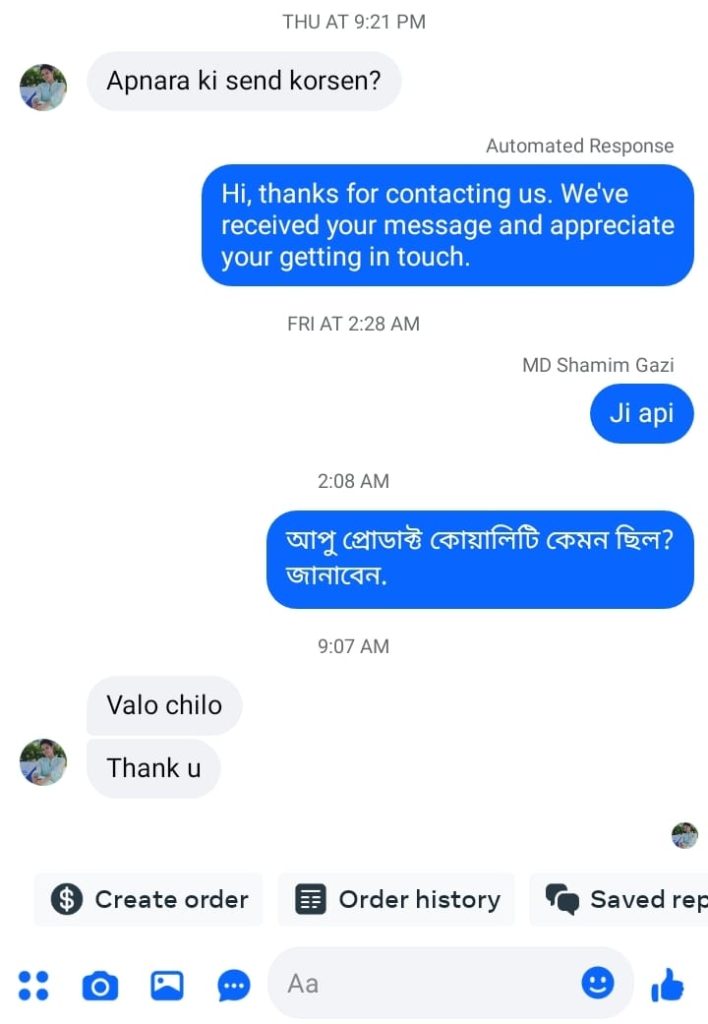Open the photo gallery picker

tap(166, 985)
